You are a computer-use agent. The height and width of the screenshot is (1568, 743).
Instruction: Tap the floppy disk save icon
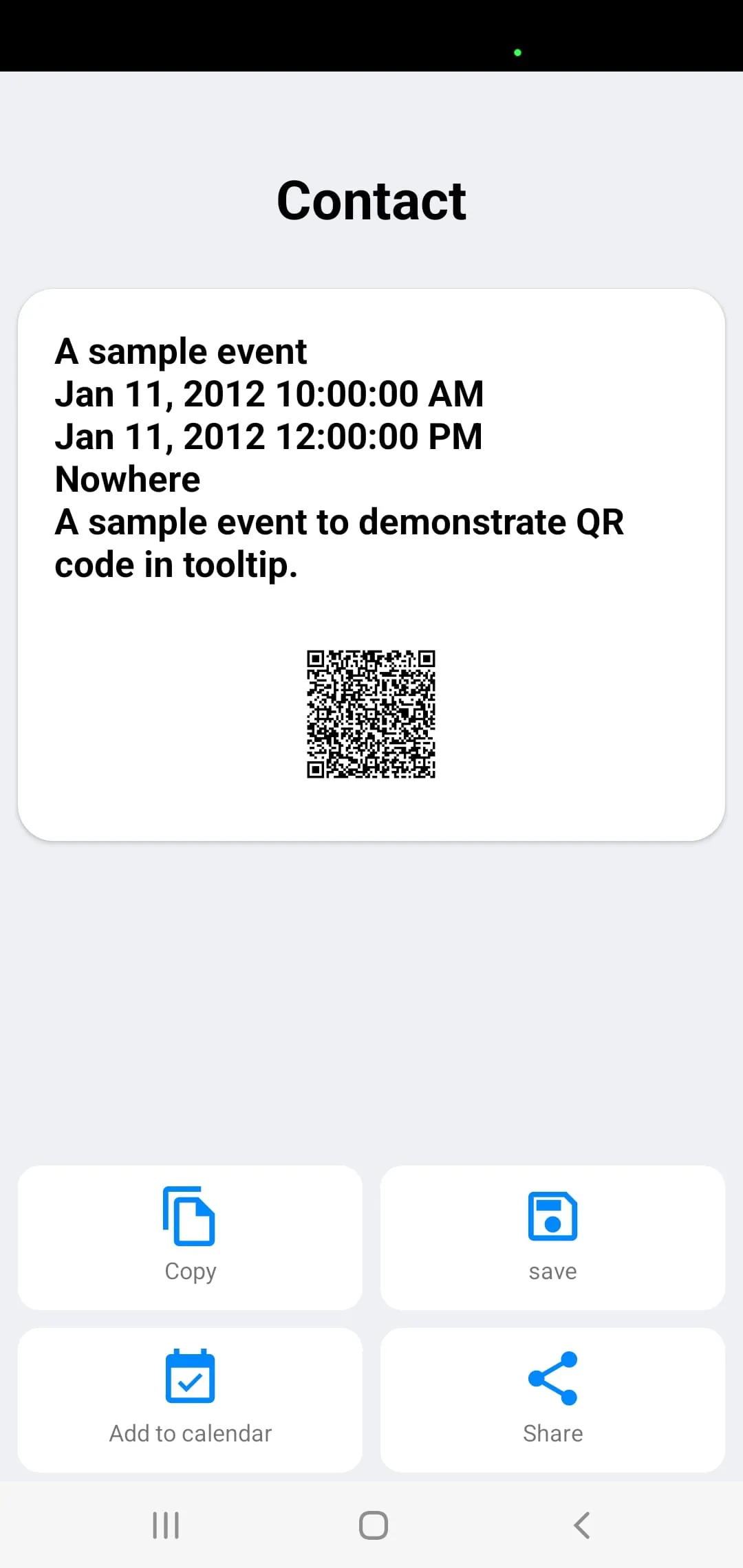click(552, 1217)
